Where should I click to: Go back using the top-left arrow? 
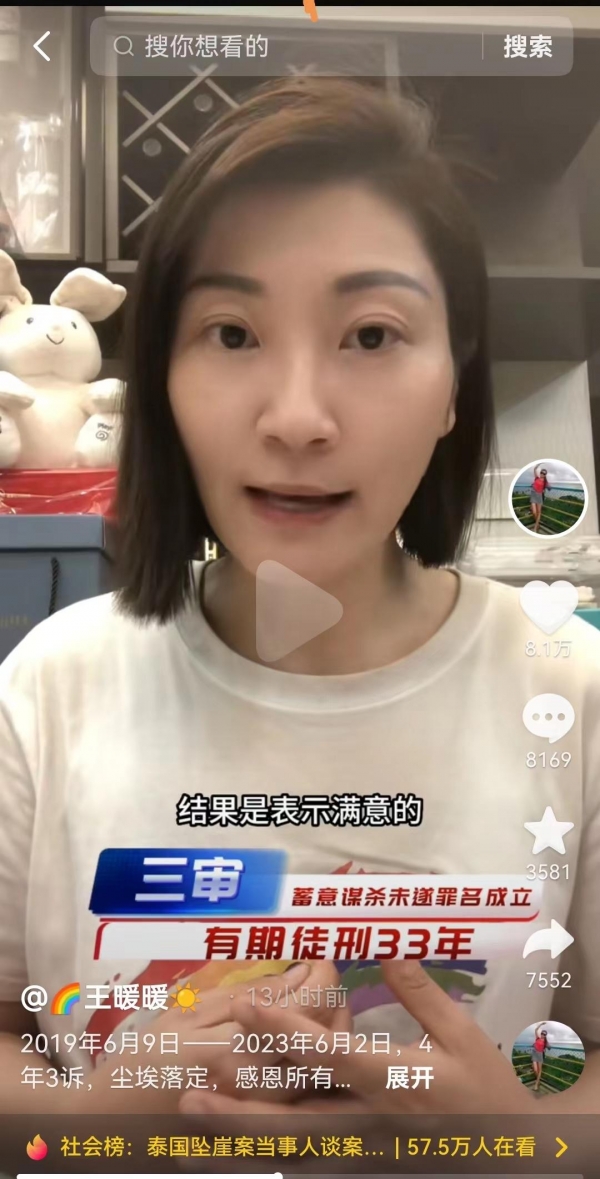(x=41, y=46)
